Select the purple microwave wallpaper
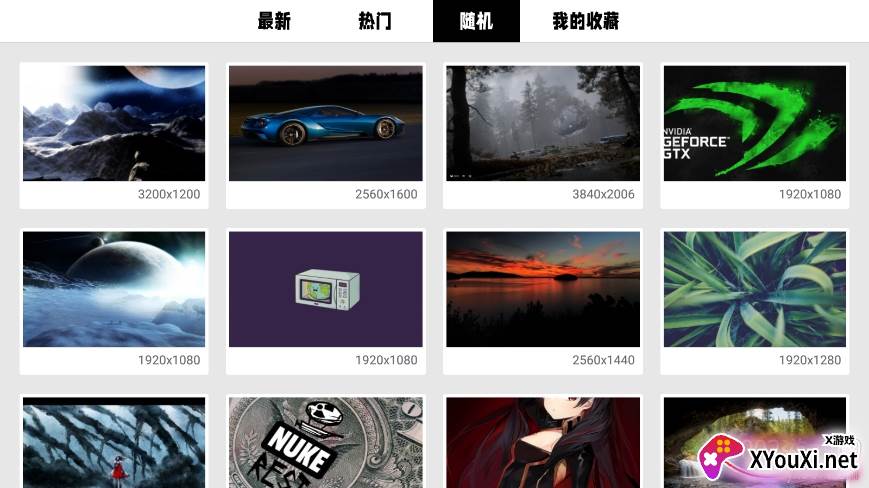Image resolution: width=869 pixels, height=488 pixels. click(326, 289)
